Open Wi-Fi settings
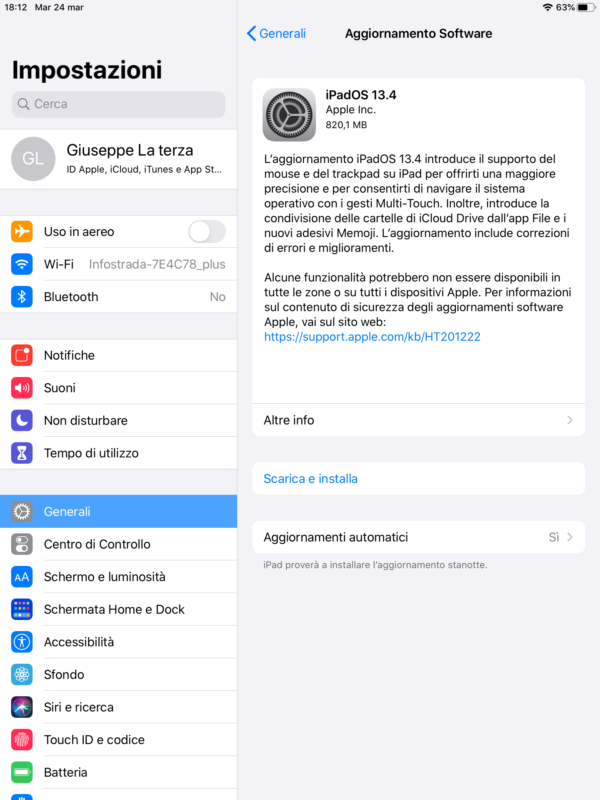 [118, 264]
